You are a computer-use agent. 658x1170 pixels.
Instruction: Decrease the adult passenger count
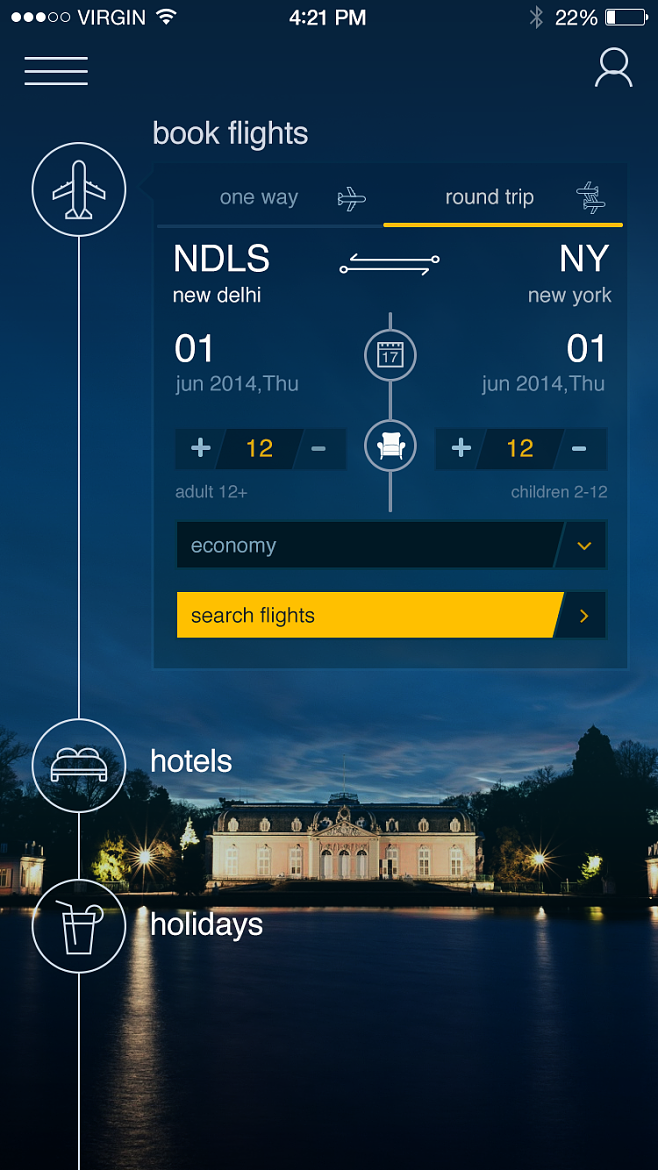coord(319,448)
